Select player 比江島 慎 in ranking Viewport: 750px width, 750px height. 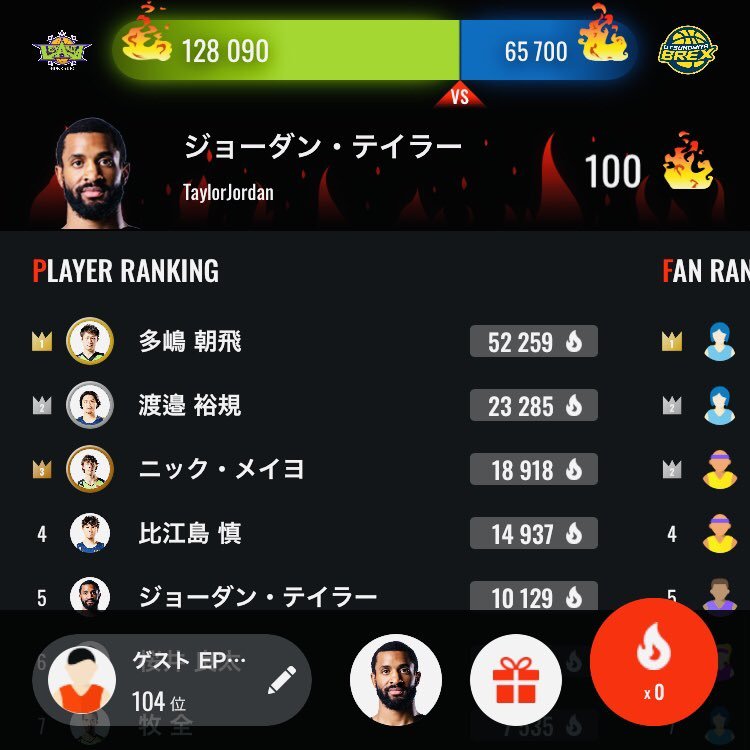click(190, 534)
